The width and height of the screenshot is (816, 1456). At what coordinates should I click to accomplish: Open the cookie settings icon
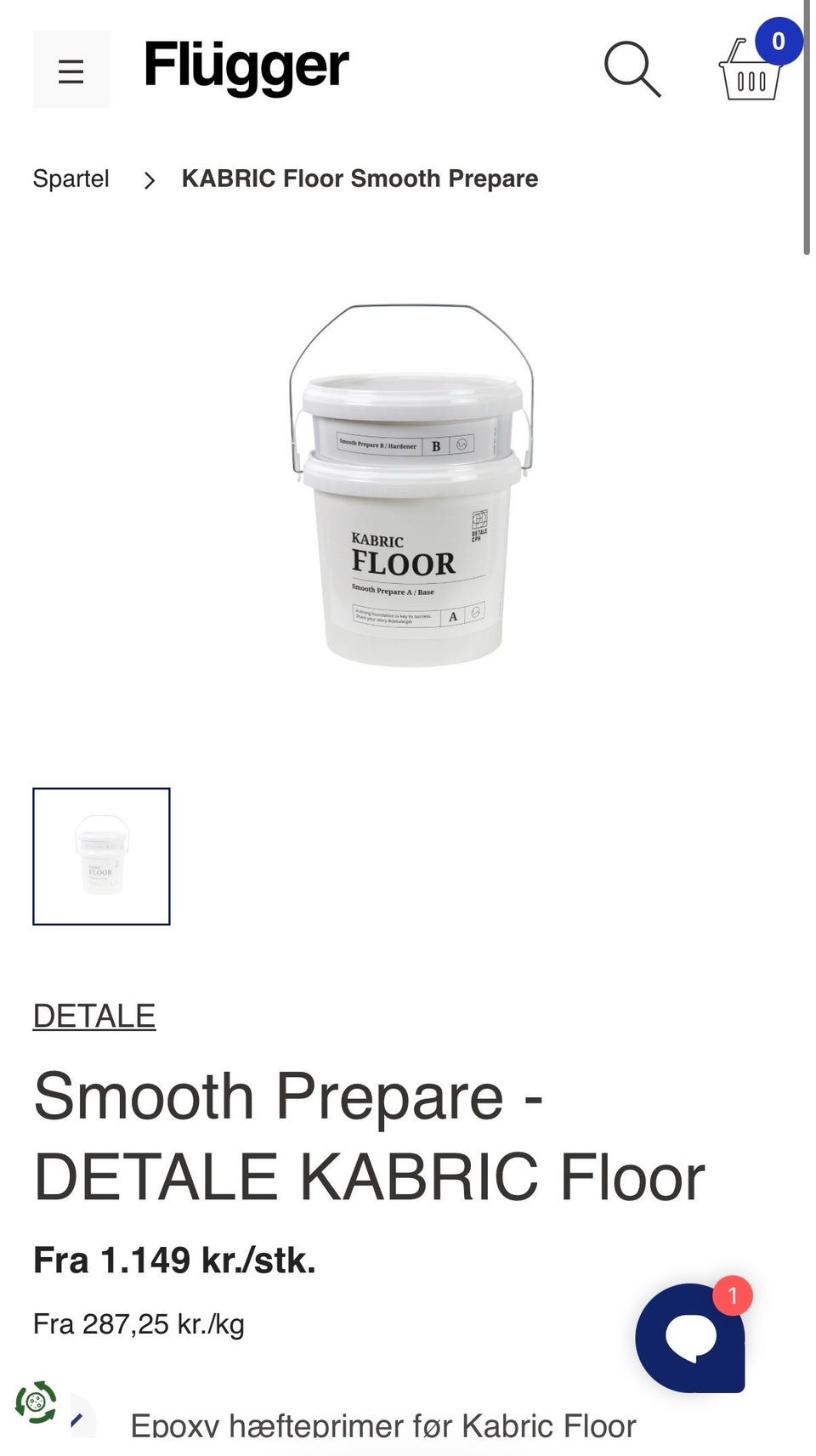tap(36, 1402)
